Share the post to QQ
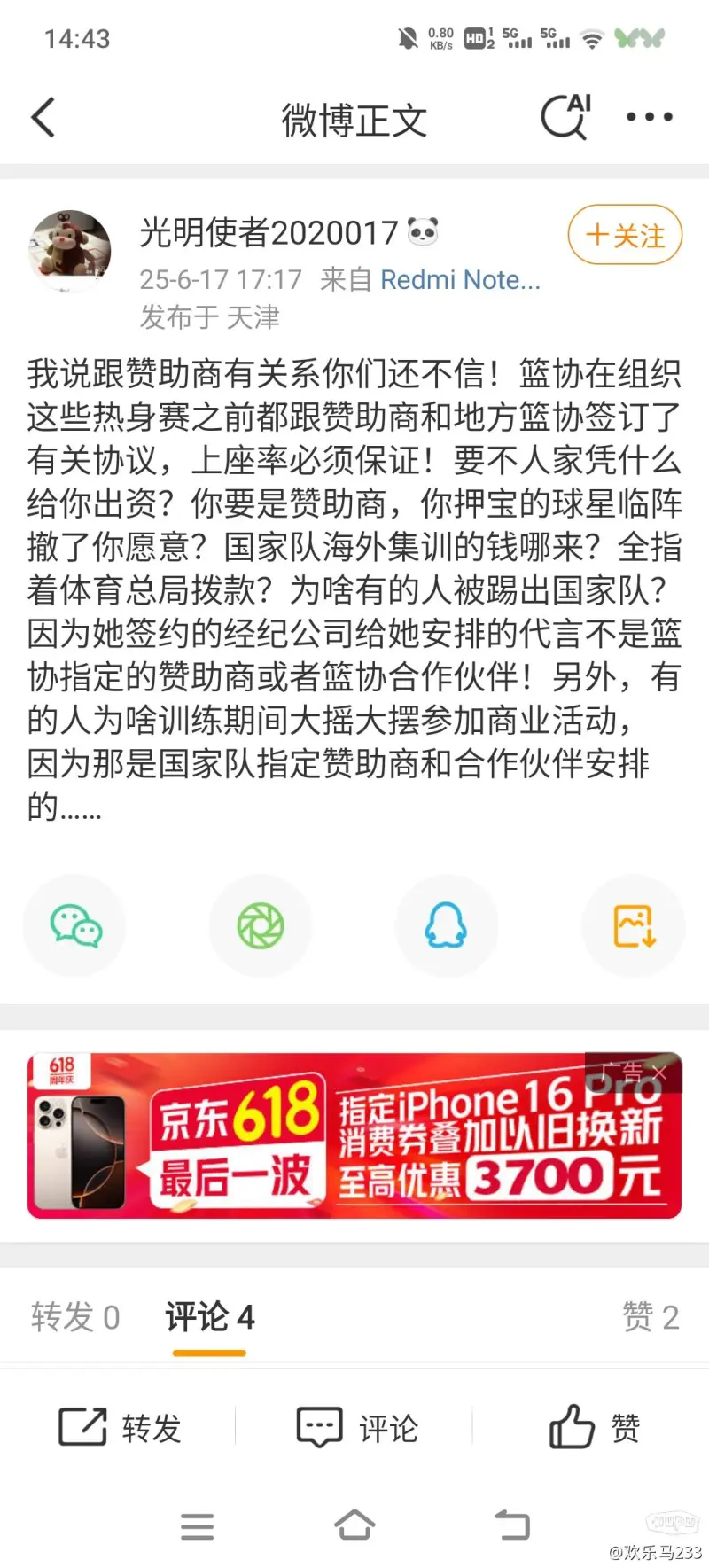The height and width of the screenshot is (1568, 709). click(447, 926)
